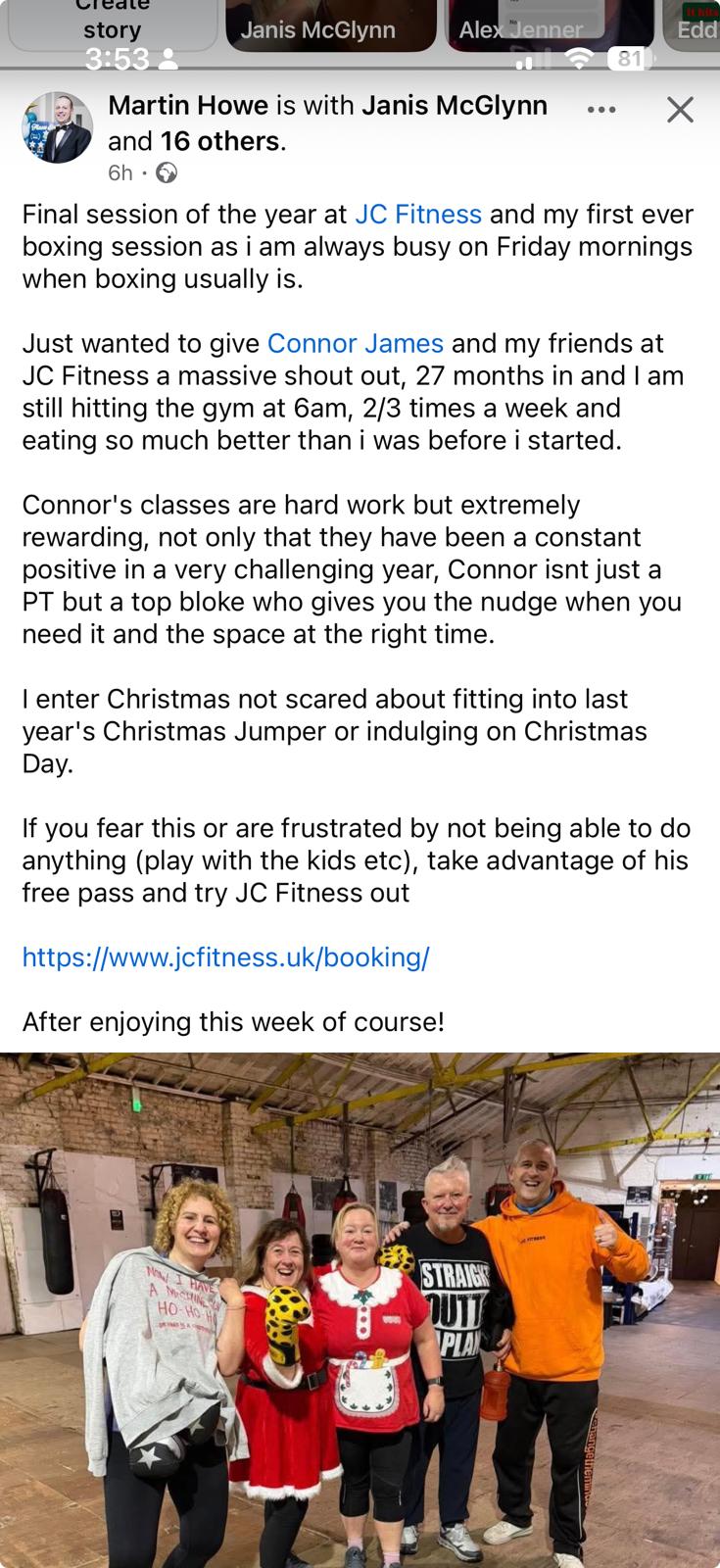The width and height of the screenshot is (720, 1568).
Task: View Alex Jenner's story
Action: click(x=550, y=27)
